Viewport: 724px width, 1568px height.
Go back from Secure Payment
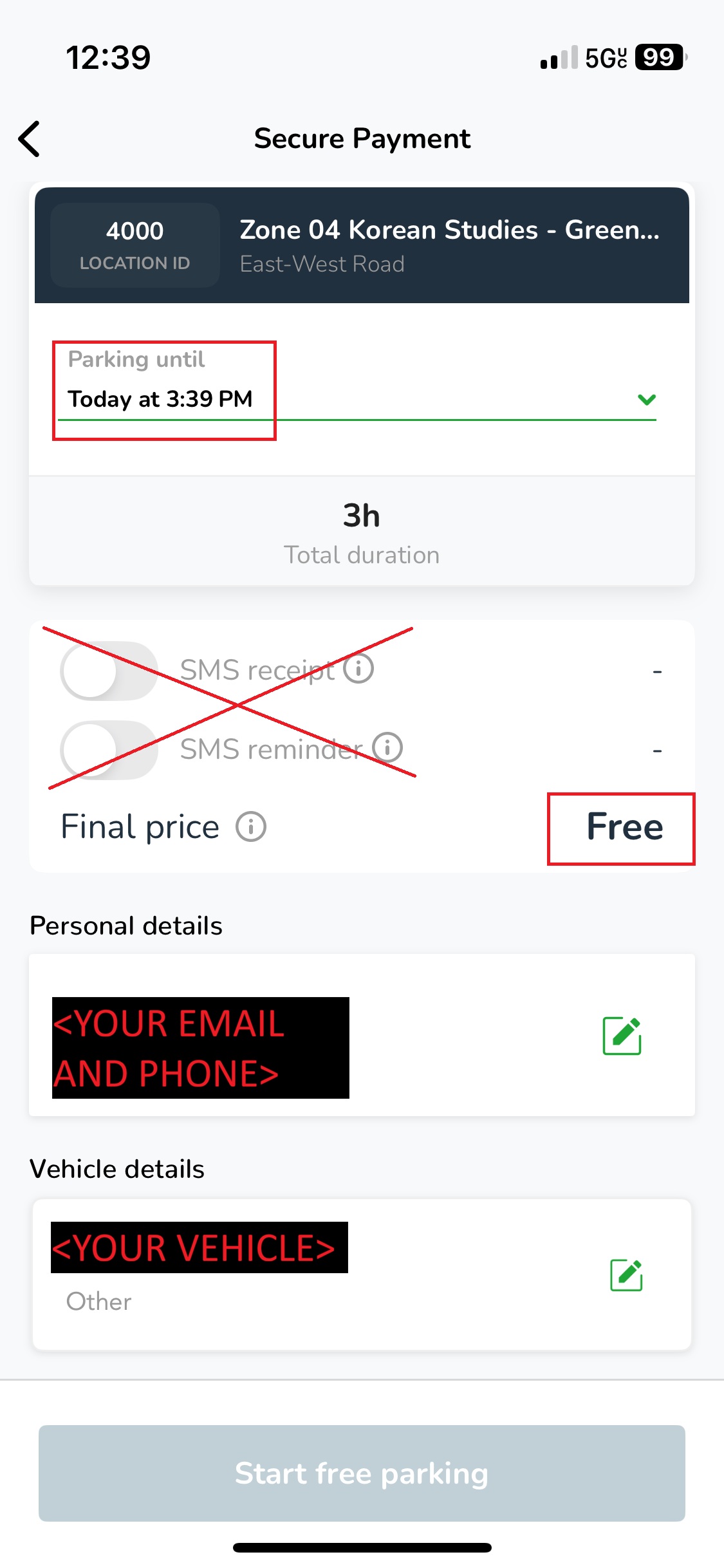click(30, 138)
